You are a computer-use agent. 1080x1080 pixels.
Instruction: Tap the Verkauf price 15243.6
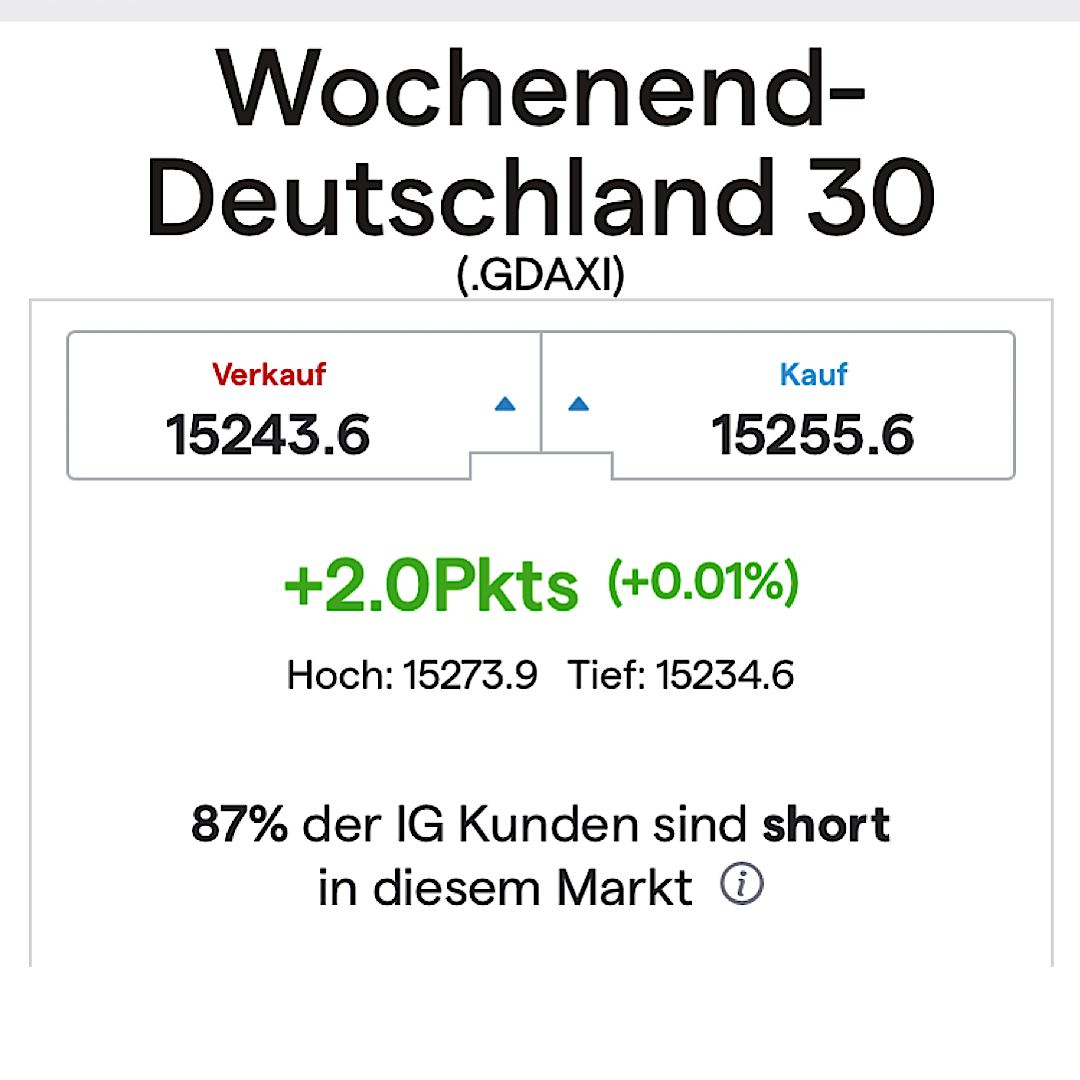click(x=269, y=435)
